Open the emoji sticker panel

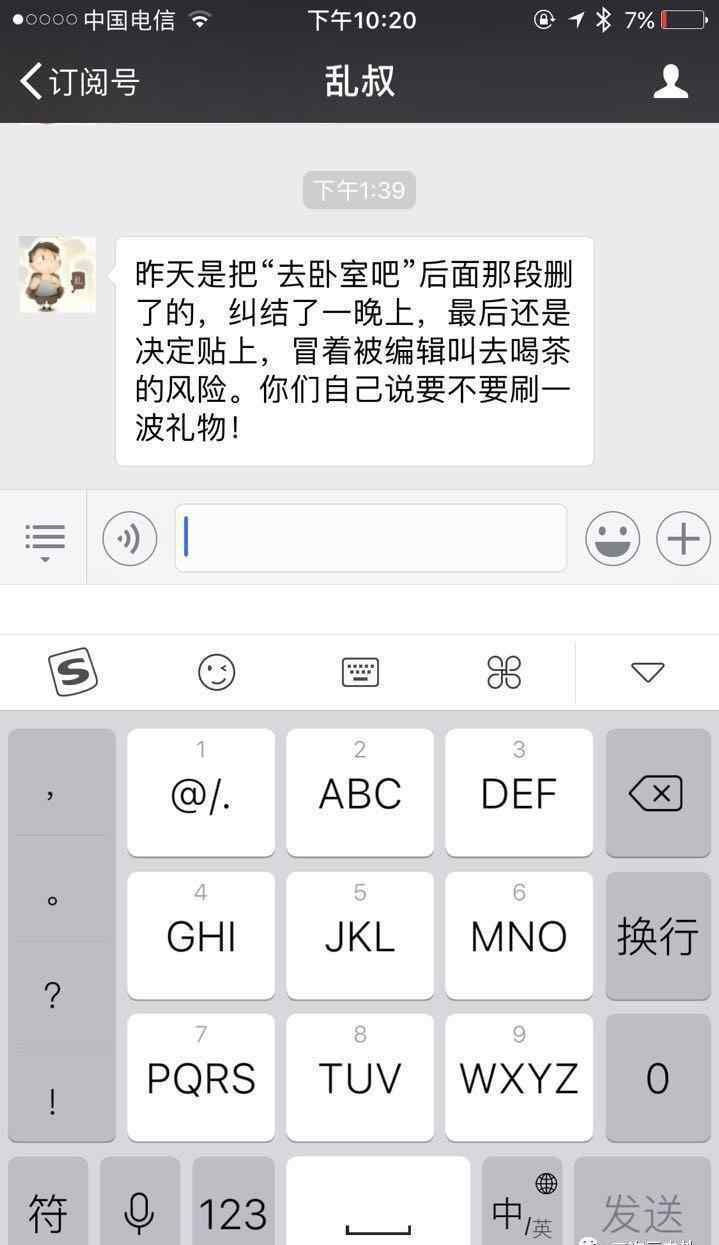[612, 539]
